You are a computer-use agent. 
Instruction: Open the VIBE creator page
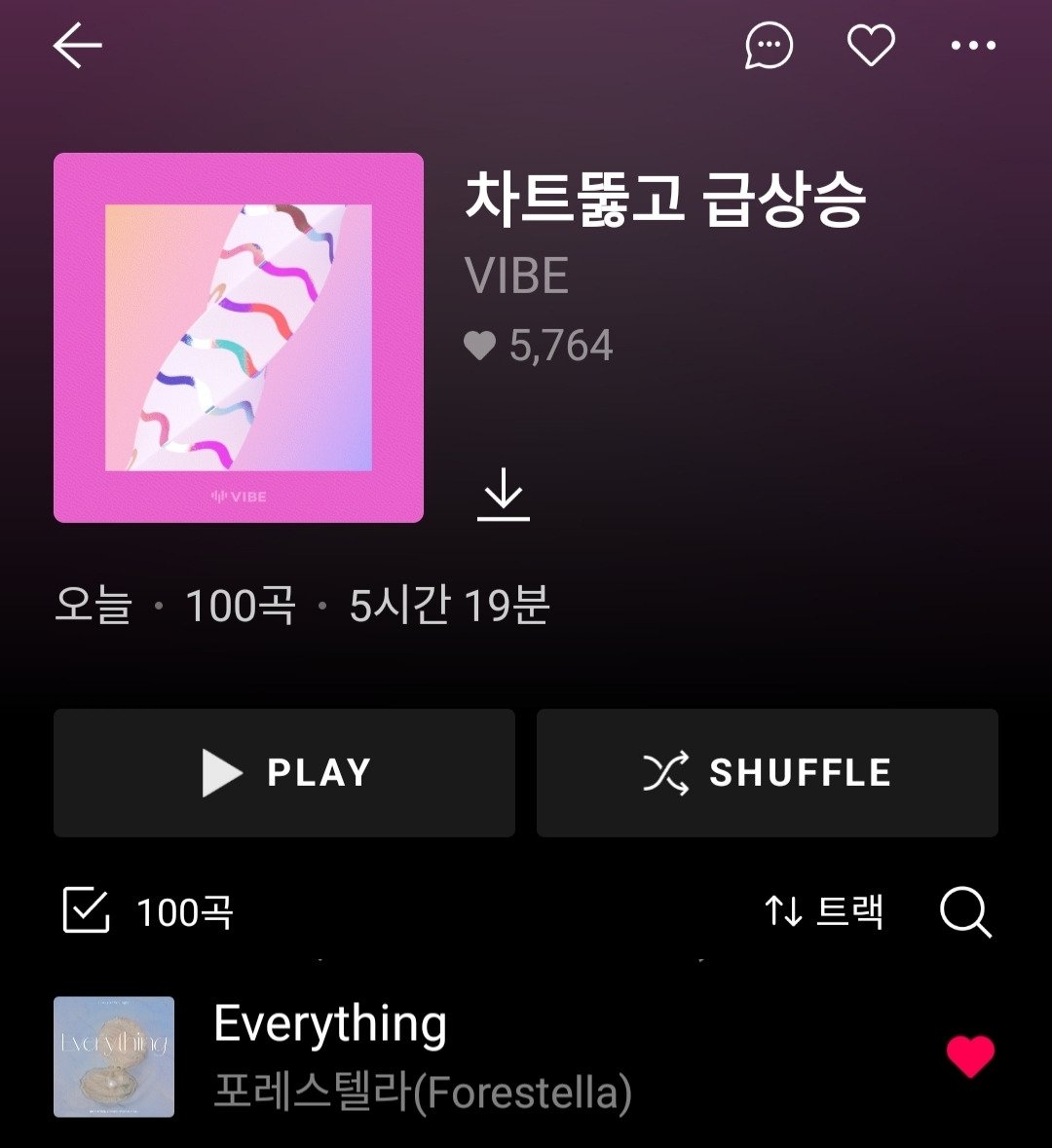517,277
